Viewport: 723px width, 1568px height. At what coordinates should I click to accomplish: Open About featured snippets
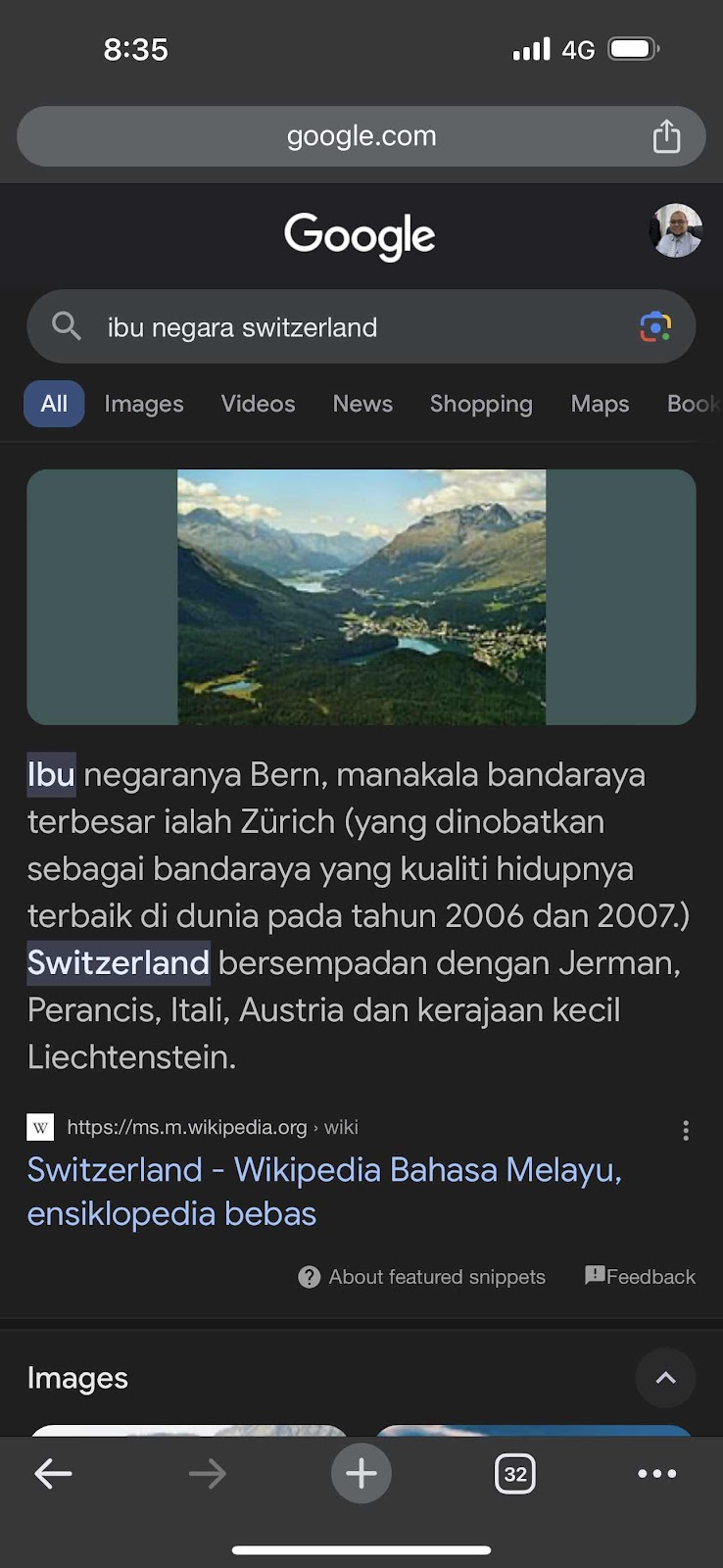point(422,1277)
